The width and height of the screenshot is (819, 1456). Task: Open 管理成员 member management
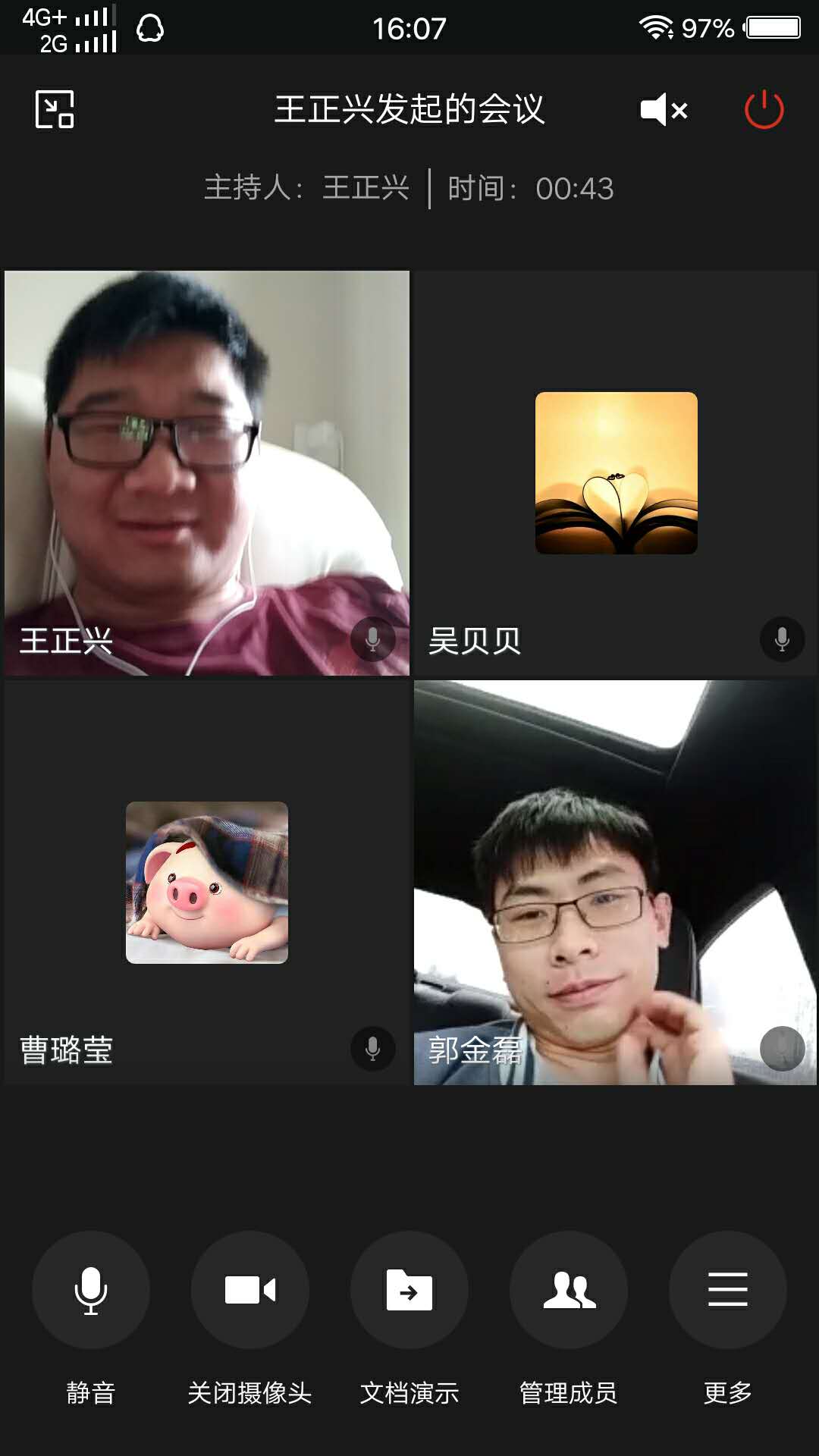click(569, 1290)
